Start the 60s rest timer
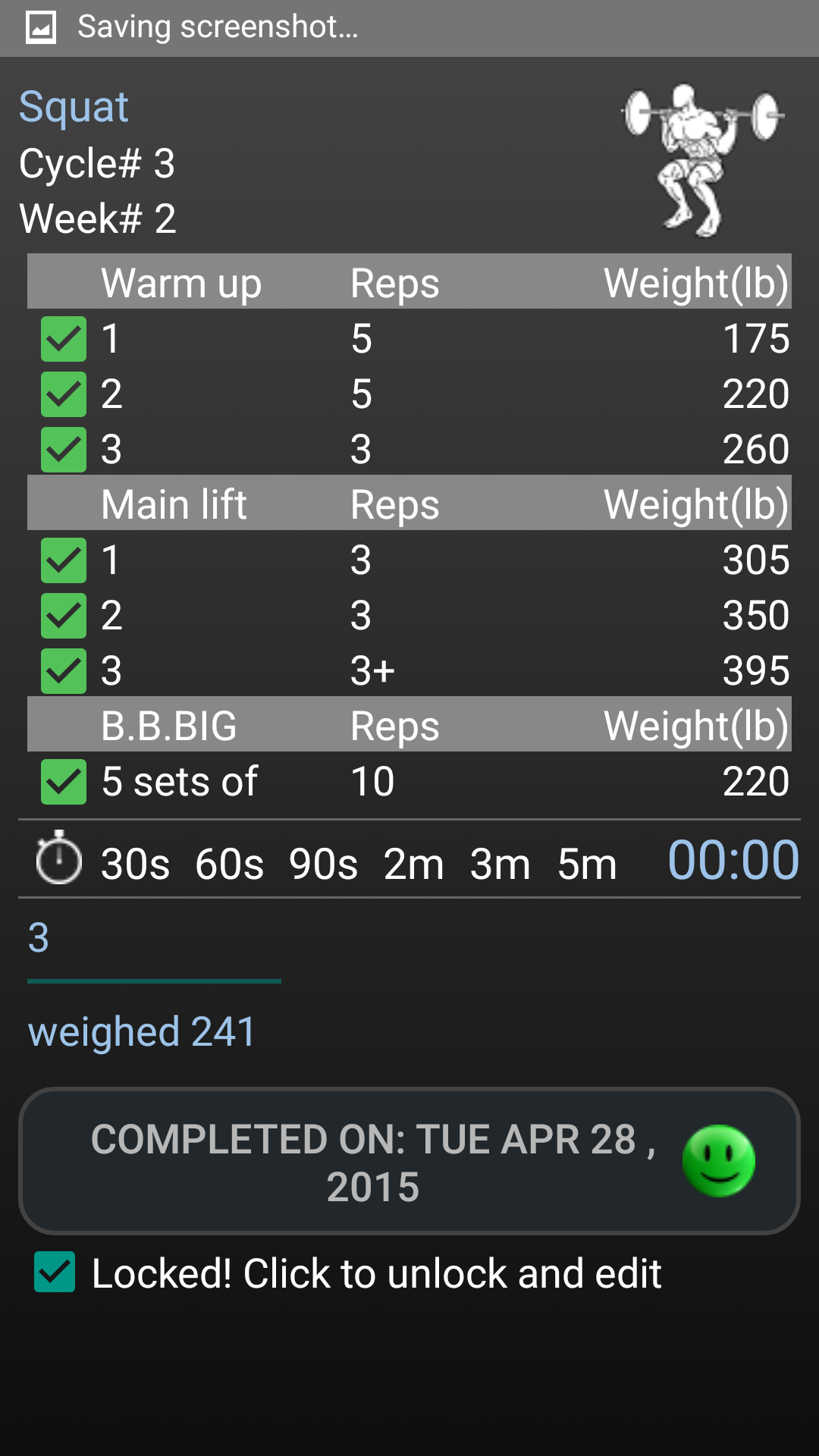The height and width of the screenshot is (1456, 819). tap(229, 863)
